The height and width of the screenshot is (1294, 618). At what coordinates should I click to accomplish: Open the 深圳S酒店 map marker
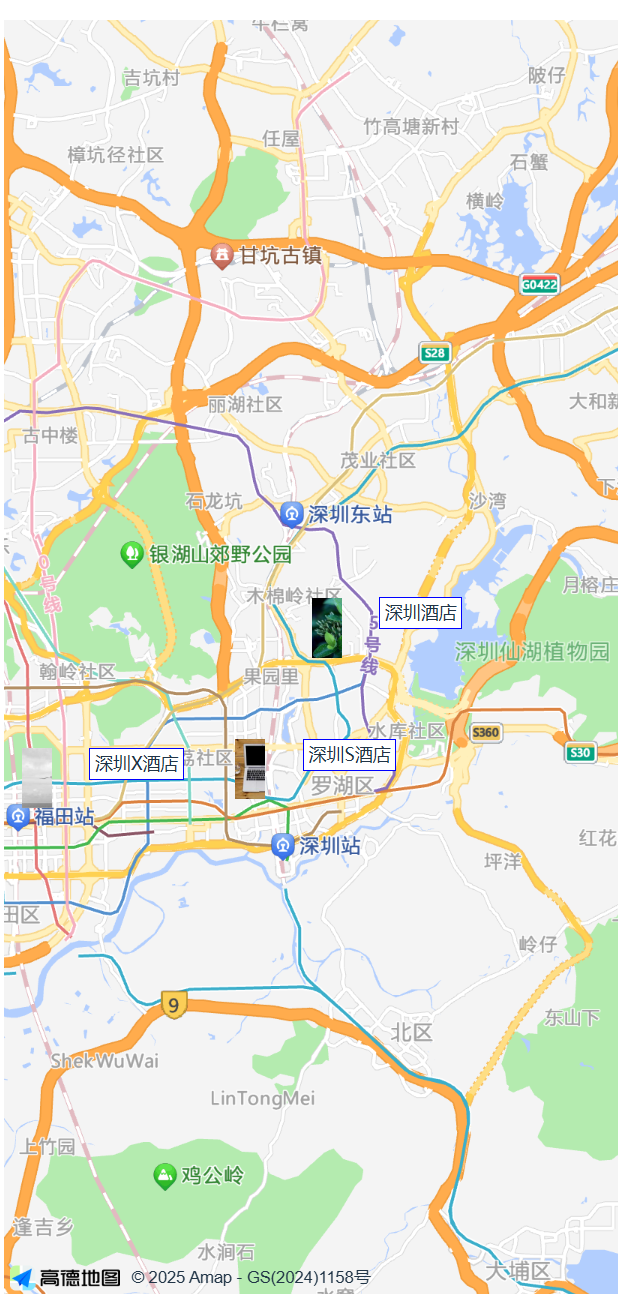(x=349, y=755)
